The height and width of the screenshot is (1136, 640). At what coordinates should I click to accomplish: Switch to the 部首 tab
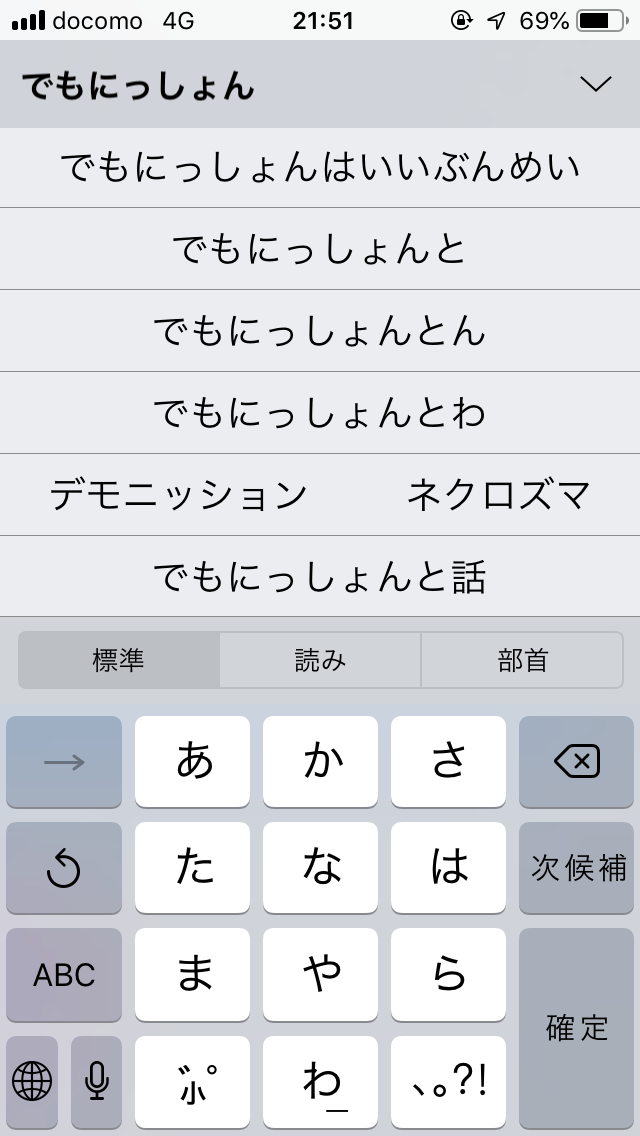click(x=522, y=660)
